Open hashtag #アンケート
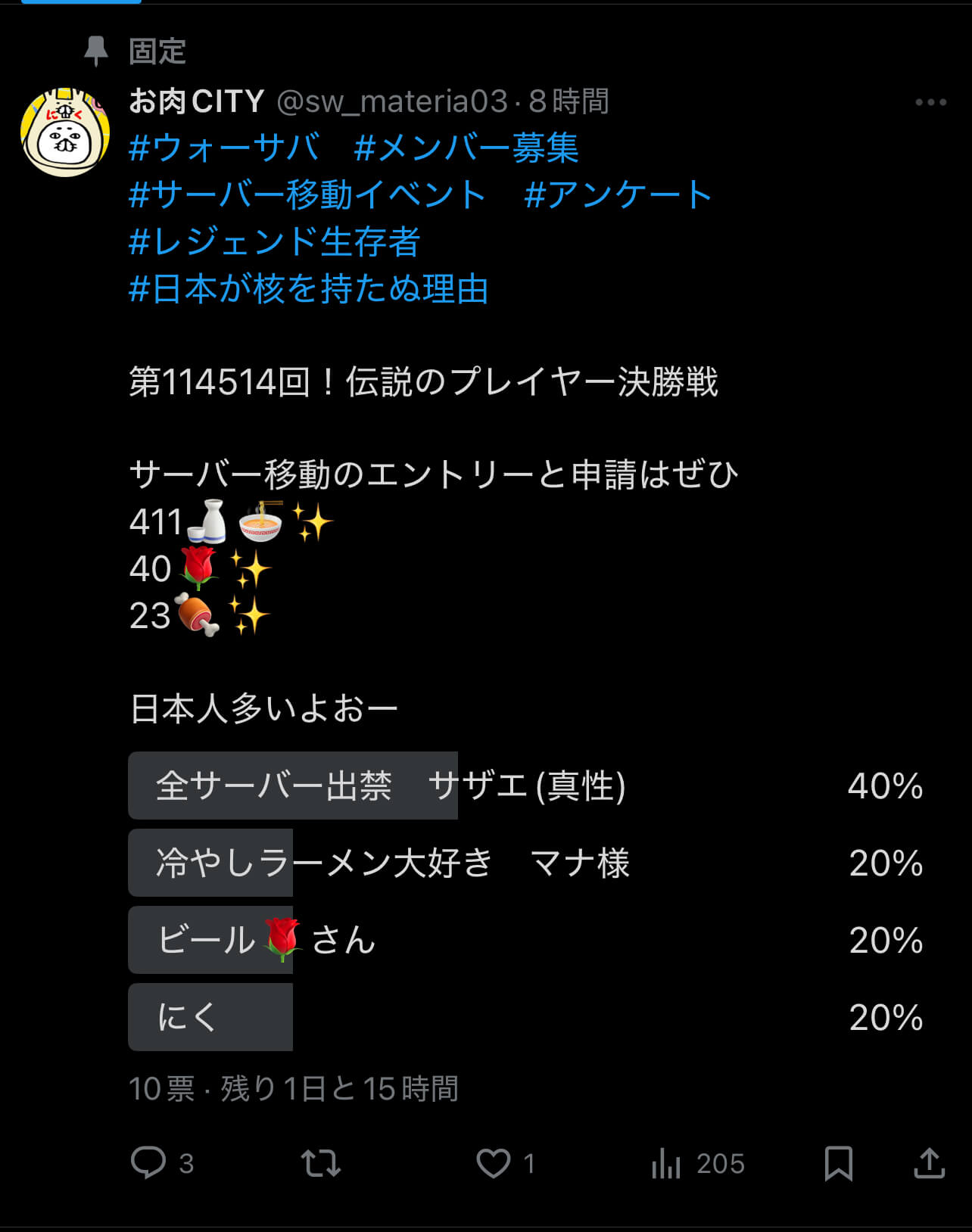The height and width of the screenshot is (1232, 972). [618, 194]
